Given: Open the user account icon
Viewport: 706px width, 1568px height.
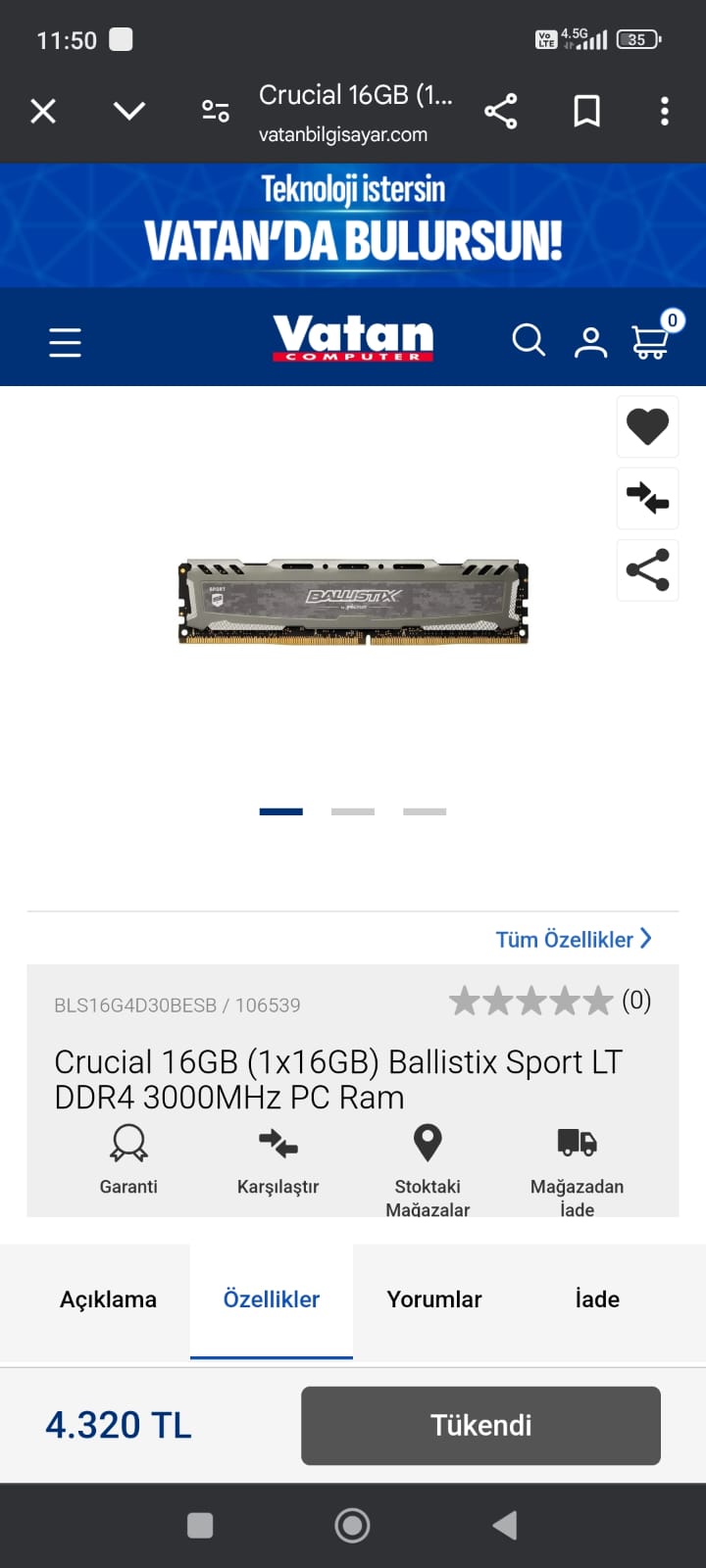Looking at the screenshot, I should [x=590, y=342].
